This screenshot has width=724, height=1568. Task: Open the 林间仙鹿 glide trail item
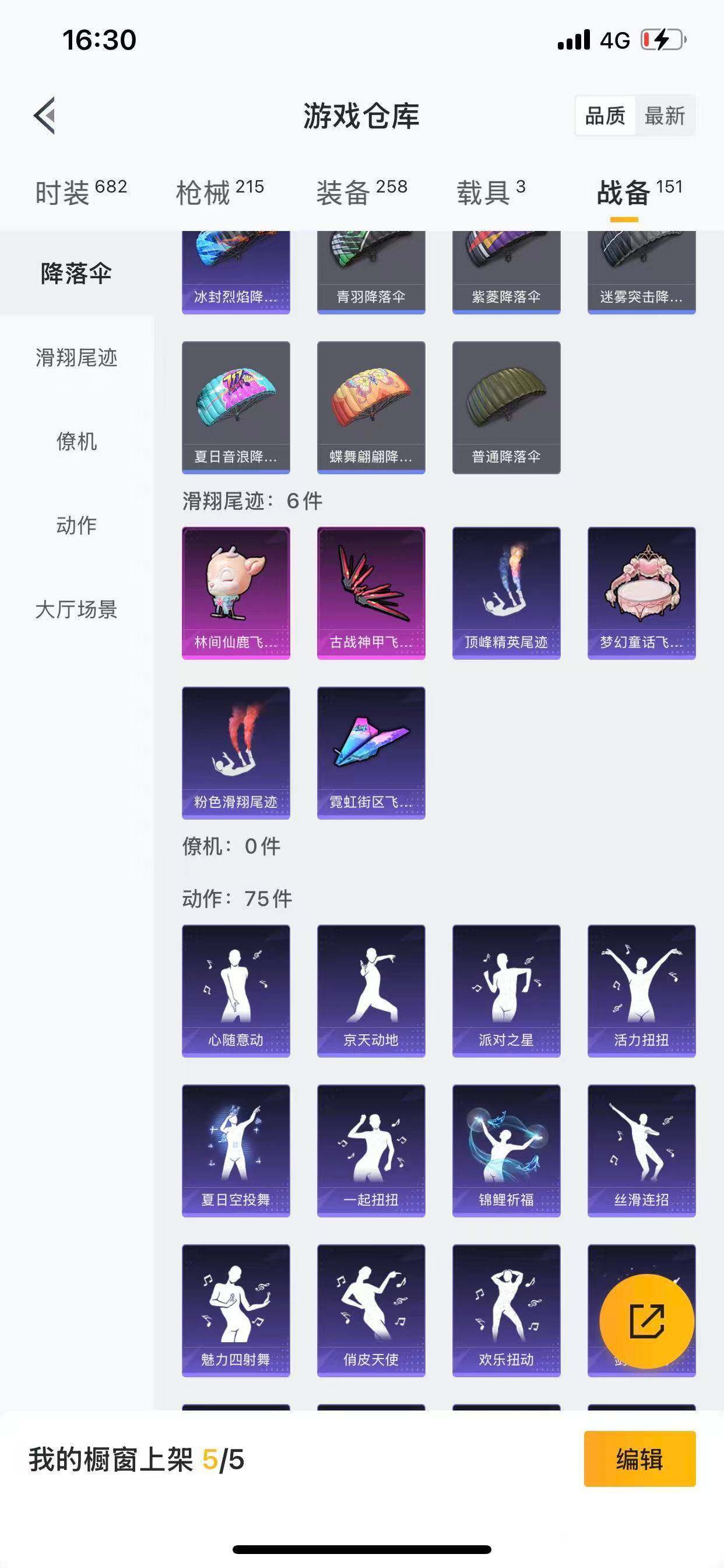coord(236,593)
